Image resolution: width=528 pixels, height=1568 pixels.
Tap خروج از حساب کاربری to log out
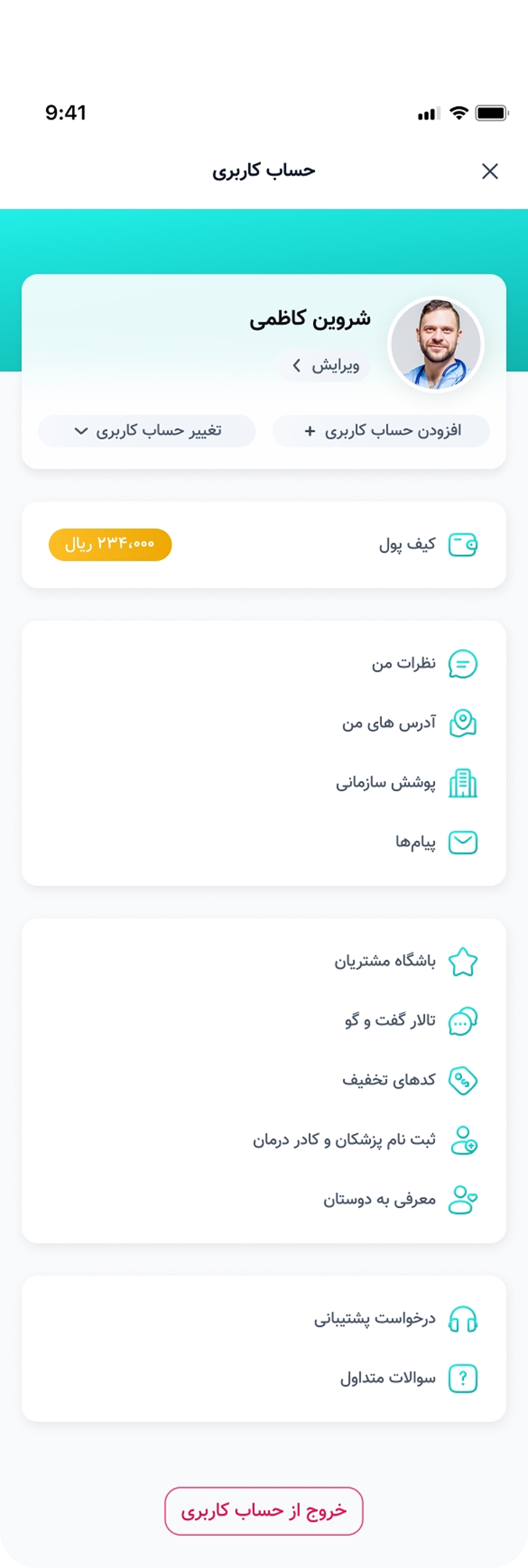pyautogui.click(x=264, y=1511)
